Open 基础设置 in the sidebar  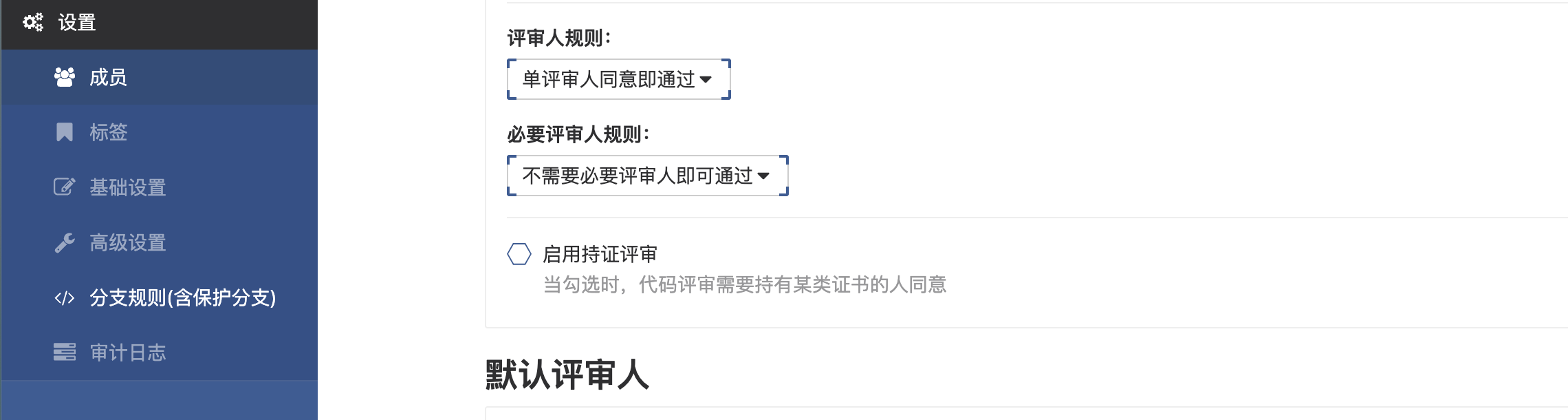click(127, 187)
